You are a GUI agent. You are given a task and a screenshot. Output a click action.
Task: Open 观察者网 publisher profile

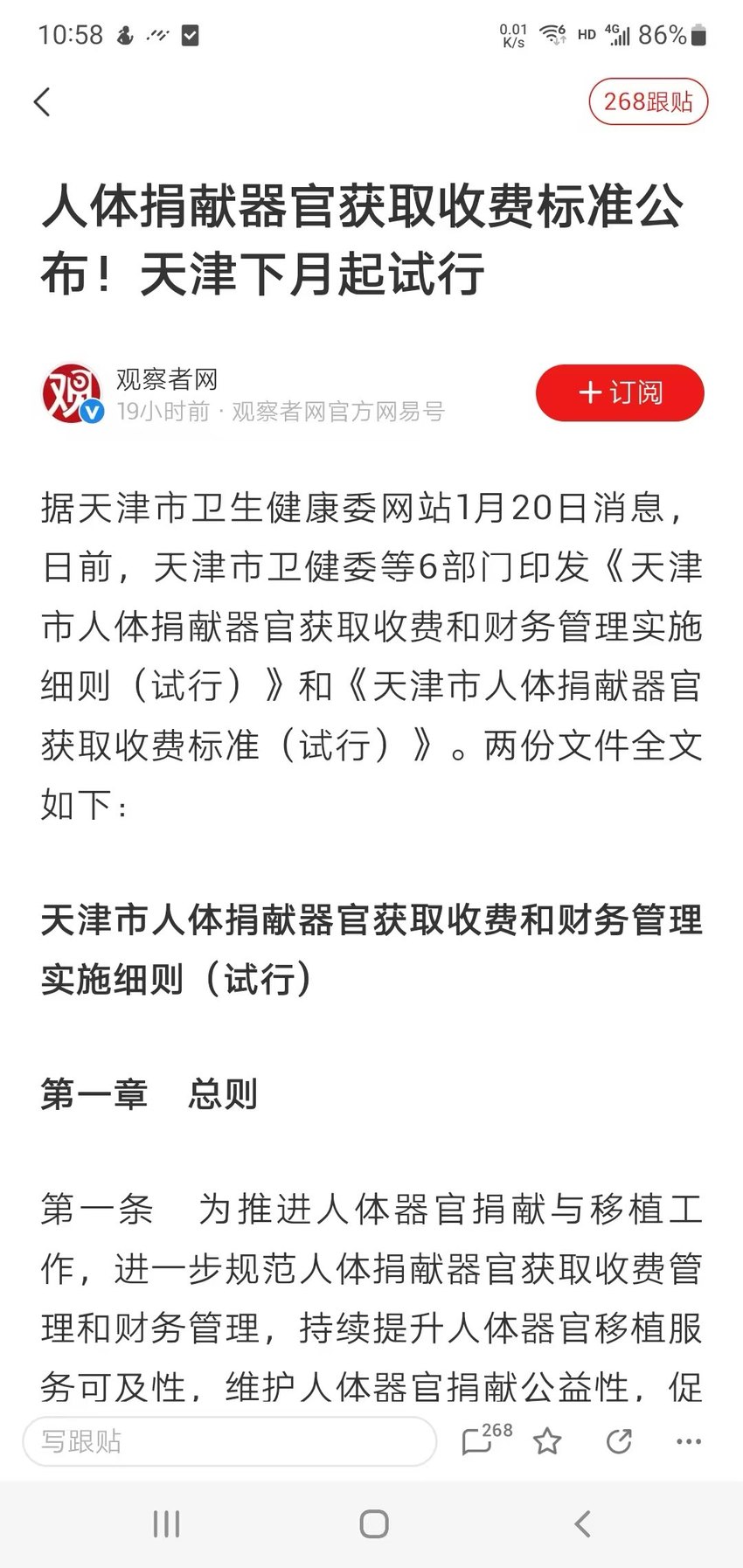(x=166, y=379)
